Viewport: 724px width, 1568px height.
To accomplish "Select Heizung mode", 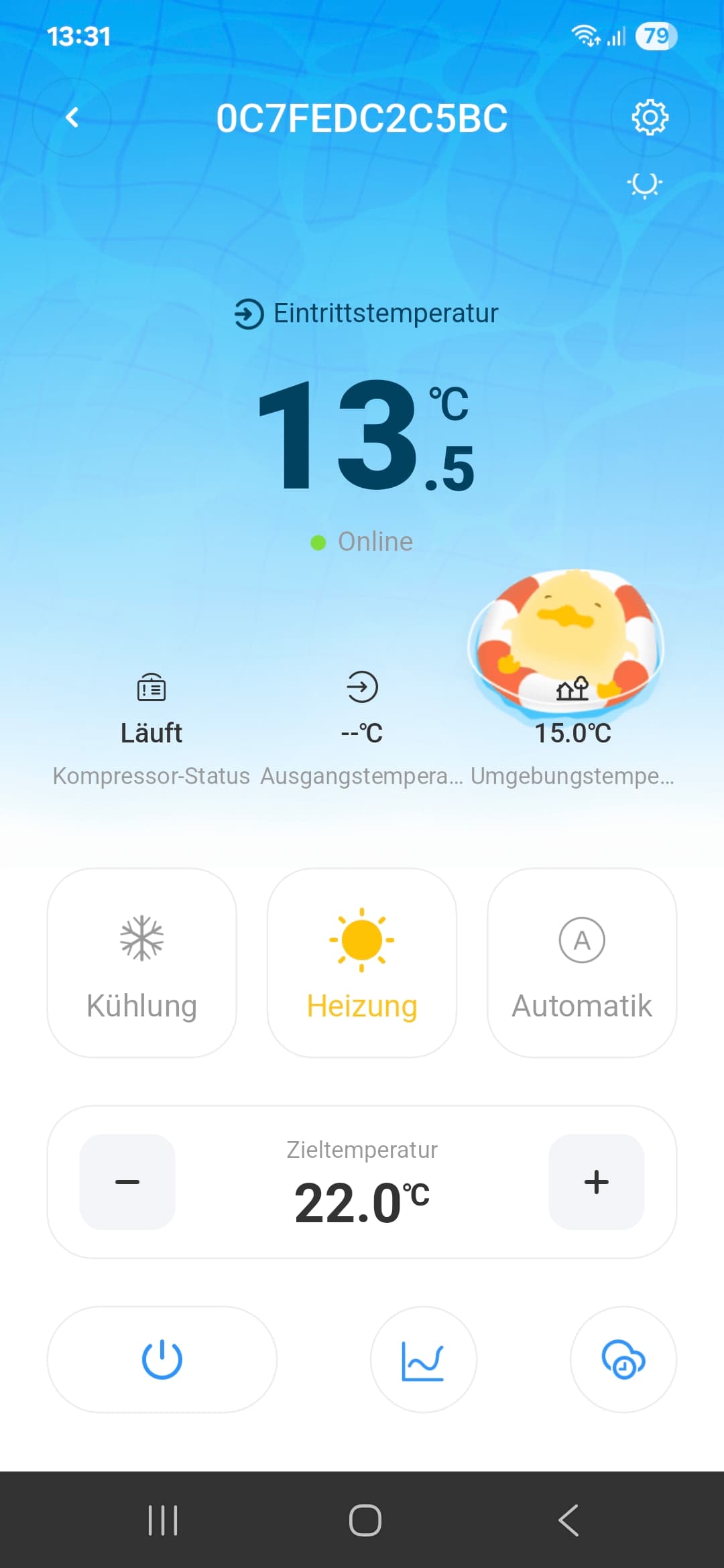I will pyautogui.click(x=362, y=962).
